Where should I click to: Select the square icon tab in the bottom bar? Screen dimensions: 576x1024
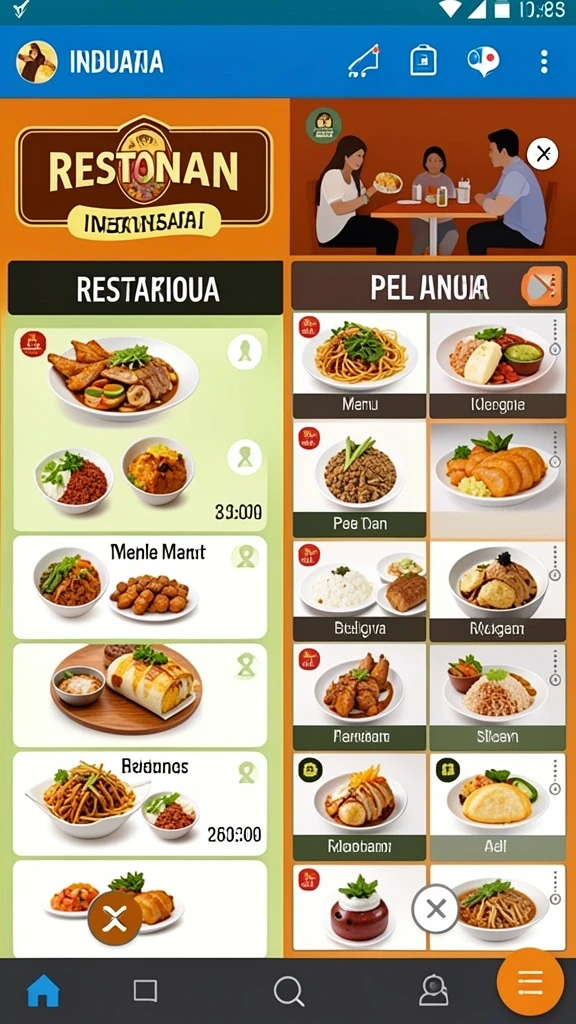[145, 991]
